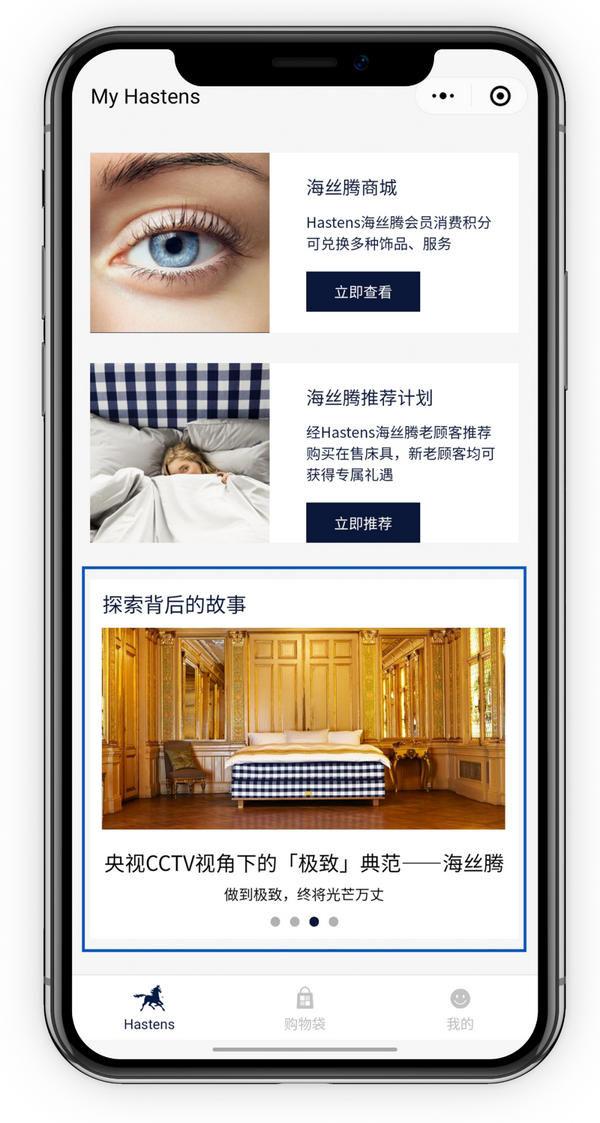
Task: Select the Hastens home tab
Action: tap(149, 1009)
